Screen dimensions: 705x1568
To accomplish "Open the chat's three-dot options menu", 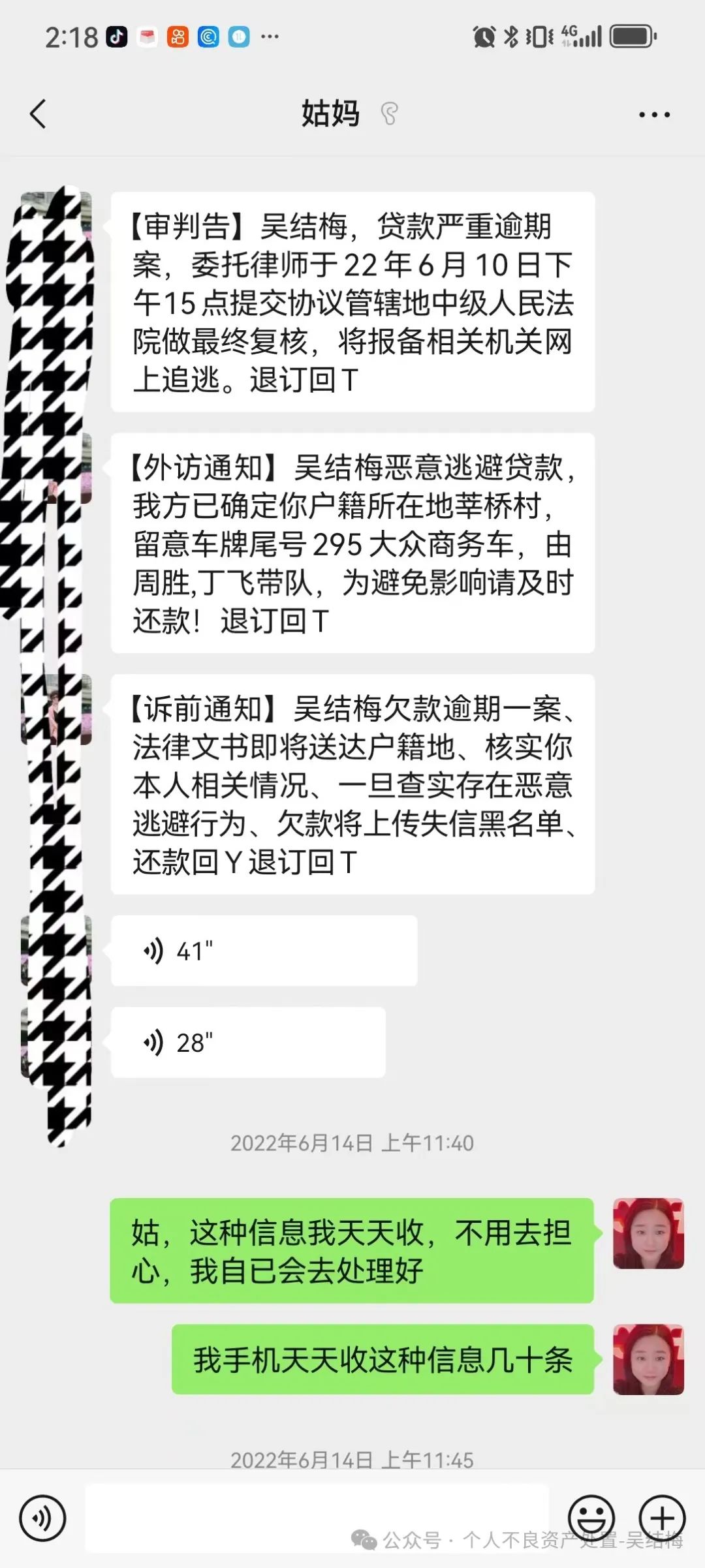I will pyautogui.click(x=654, y=115).
